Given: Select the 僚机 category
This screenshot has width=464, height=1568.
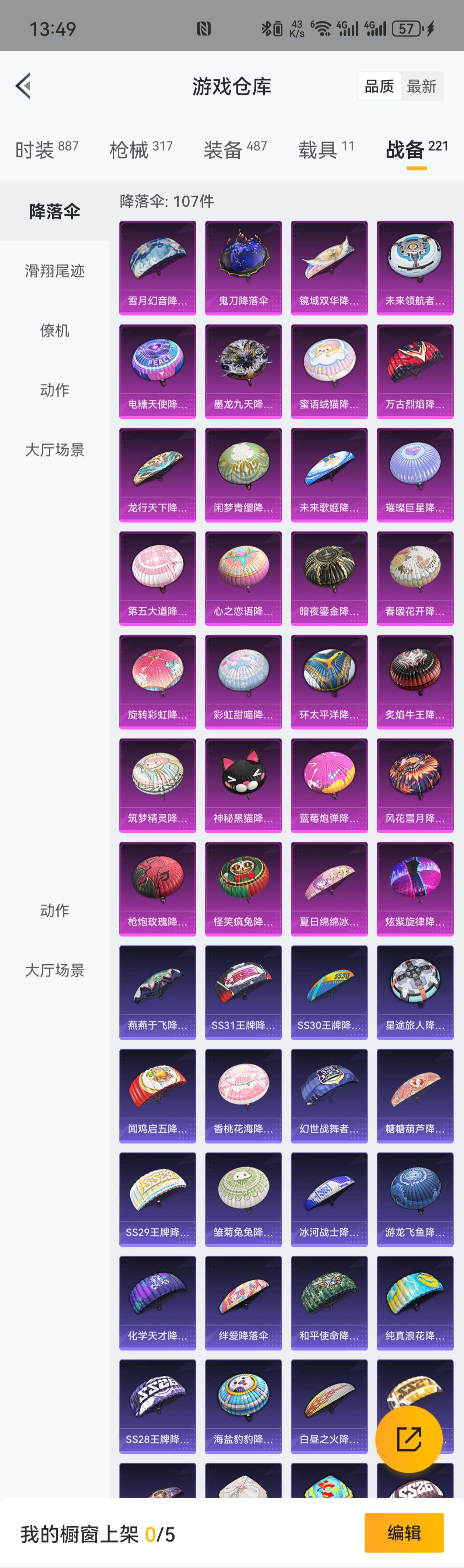Looking at the screenshot, I should tap(55, 330).
